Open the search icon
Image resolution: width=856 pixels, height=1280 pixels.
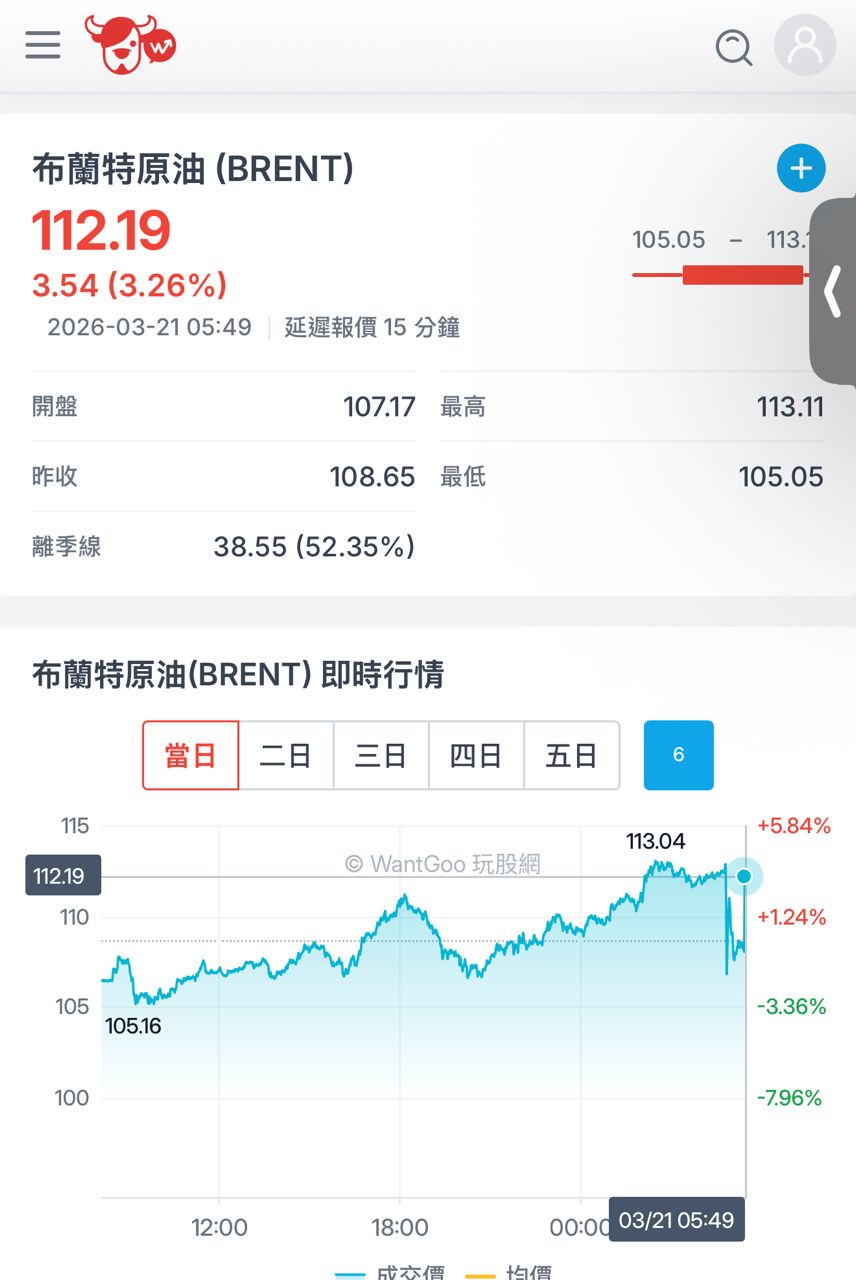tap(734, 46)
